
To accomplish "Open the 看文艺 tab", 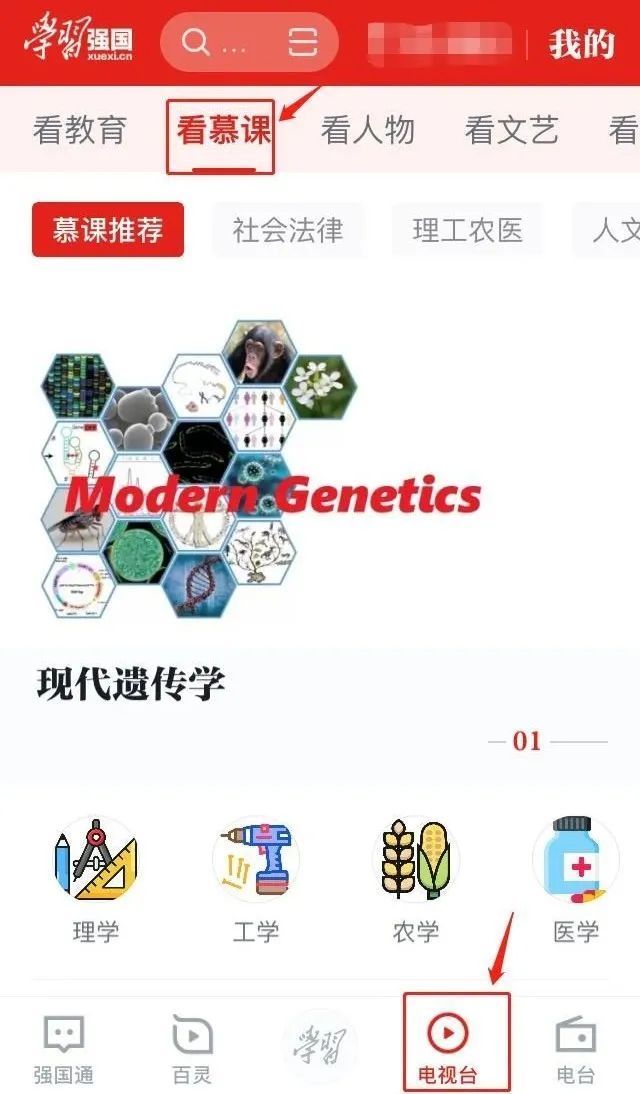I will pos(511,130).
